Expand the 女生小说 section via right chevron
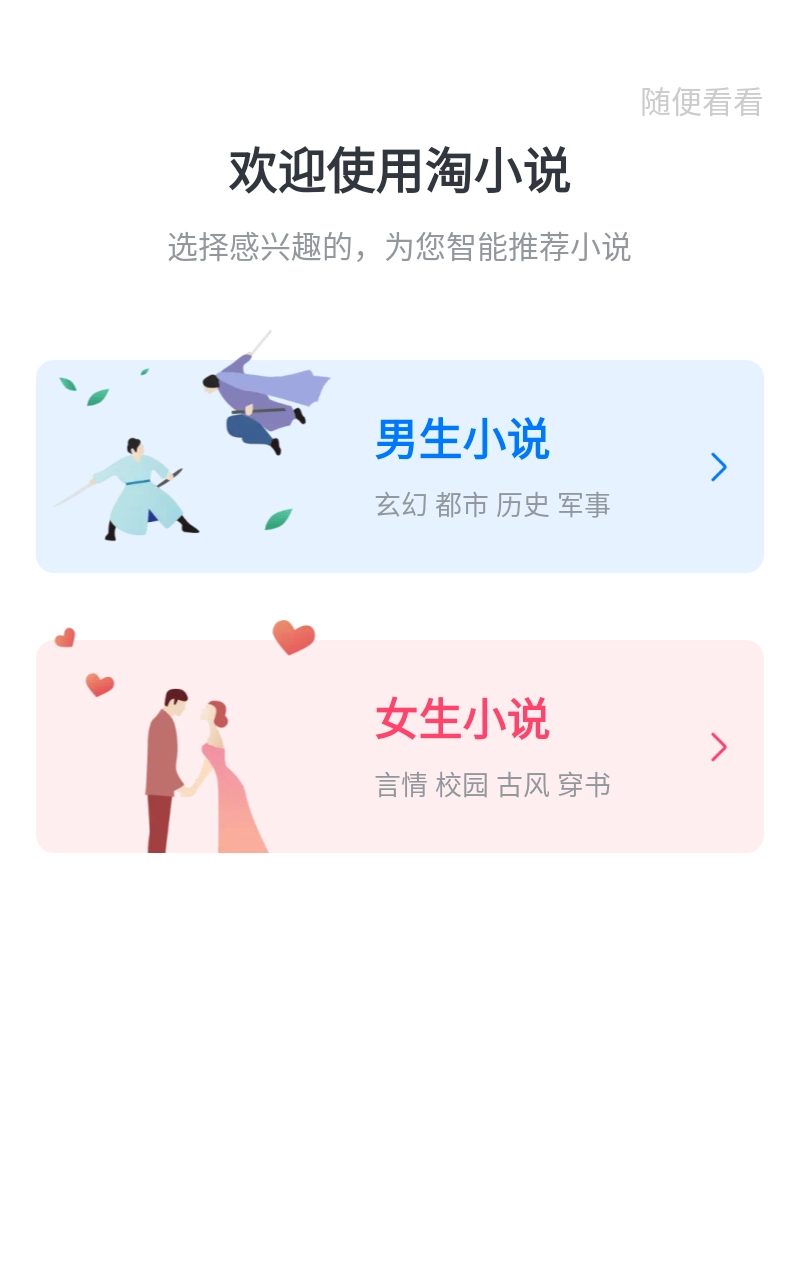Viewport: 800px width, 1280px height. pos(718,747)
